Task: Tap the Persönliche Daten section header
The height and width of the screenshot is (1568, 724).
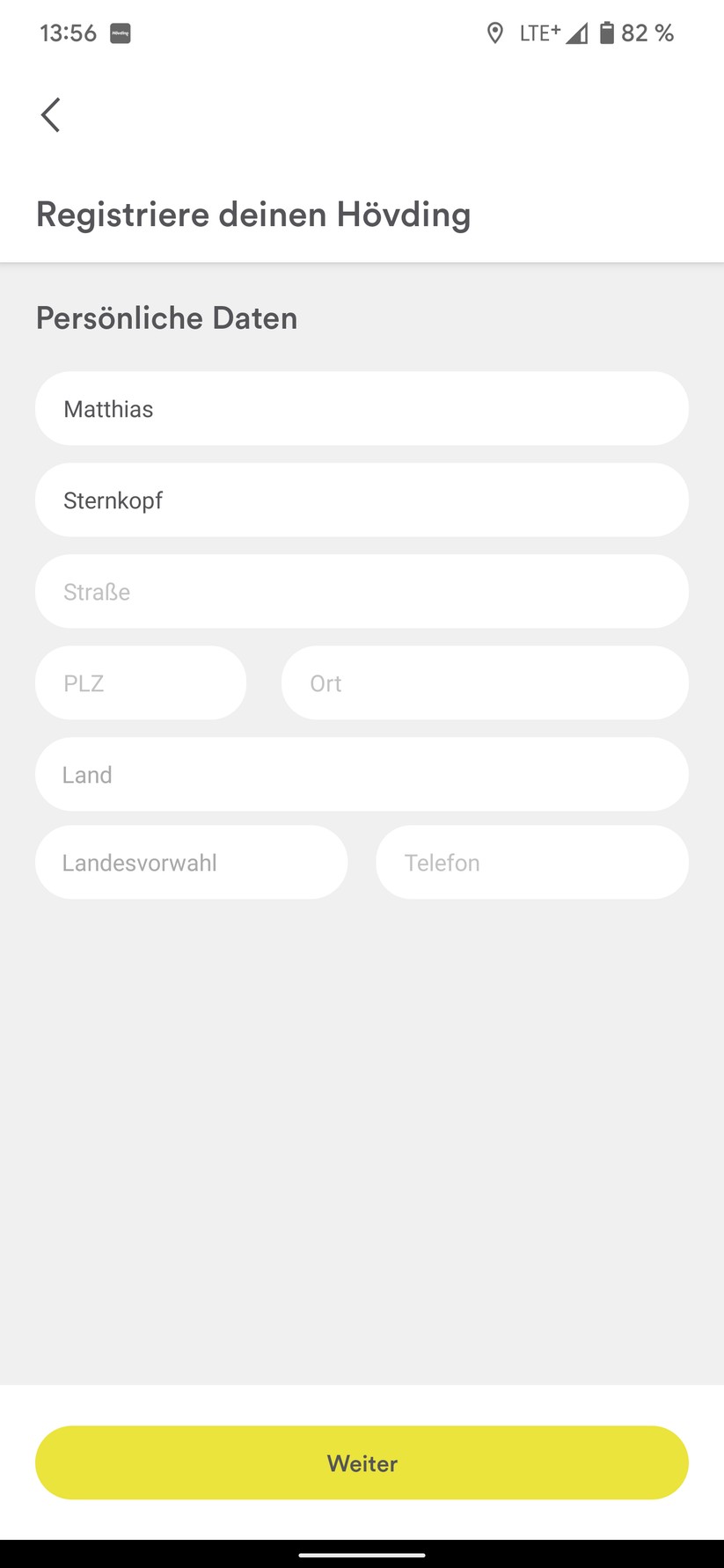Action: click(166, 317)
